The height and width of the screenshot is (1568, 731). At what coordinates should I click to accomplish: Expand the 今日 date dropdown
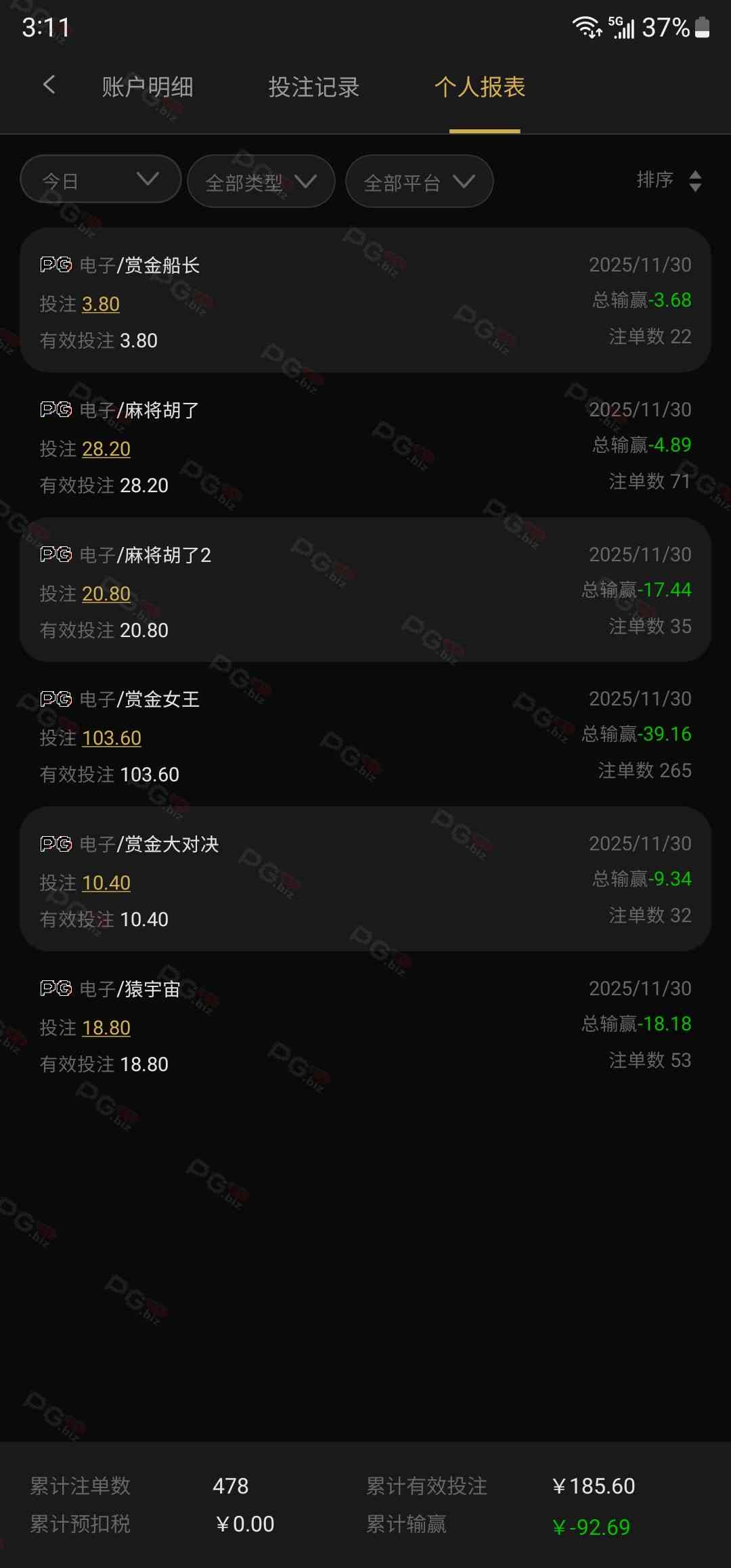coord(101,180)
